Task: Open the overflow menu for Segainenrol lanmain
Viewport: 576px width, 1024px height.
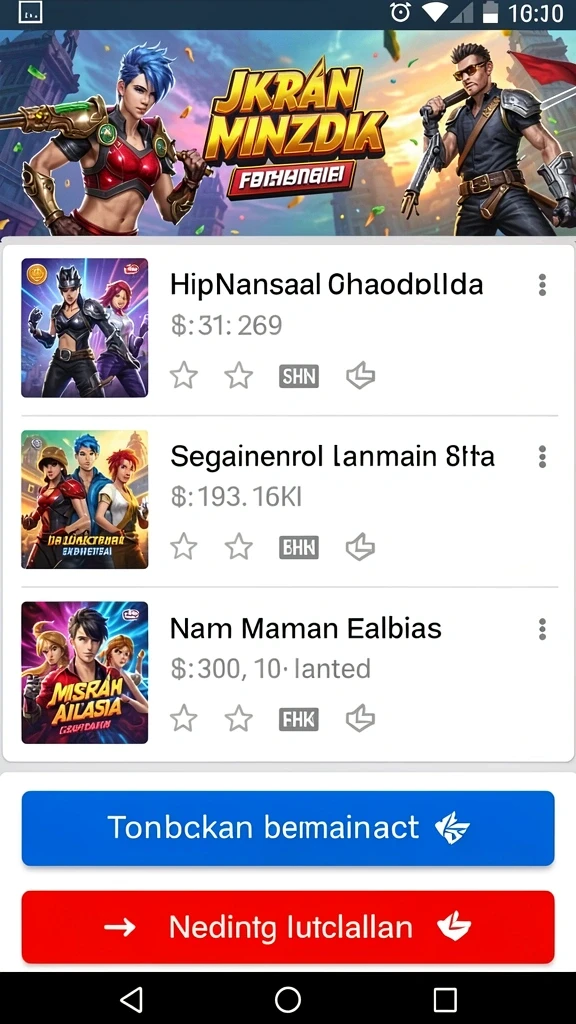Action: [x=542, y=456]
